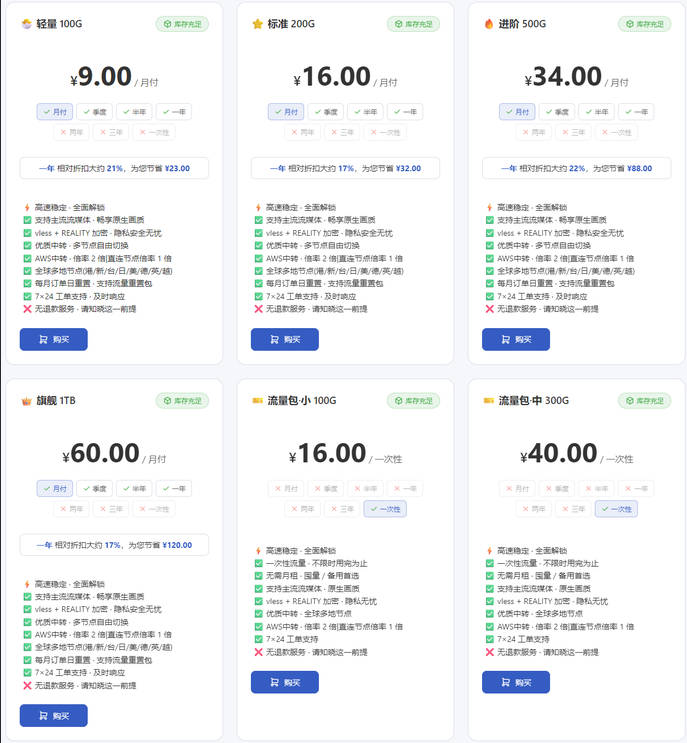Screen dimensions: 687x743
Task: Select 季度 billing for 轻量 100G
Action: point(95,112)
